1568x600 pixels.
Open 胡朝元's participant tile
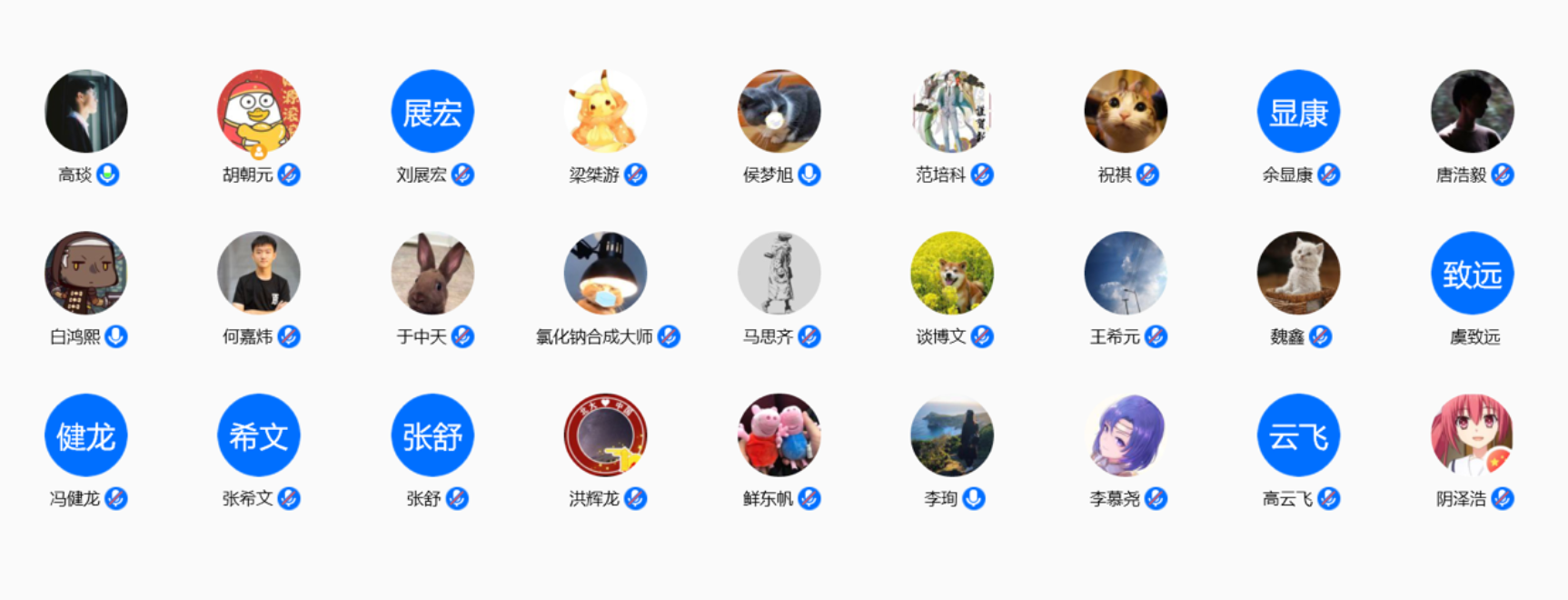tap(259, 111)
